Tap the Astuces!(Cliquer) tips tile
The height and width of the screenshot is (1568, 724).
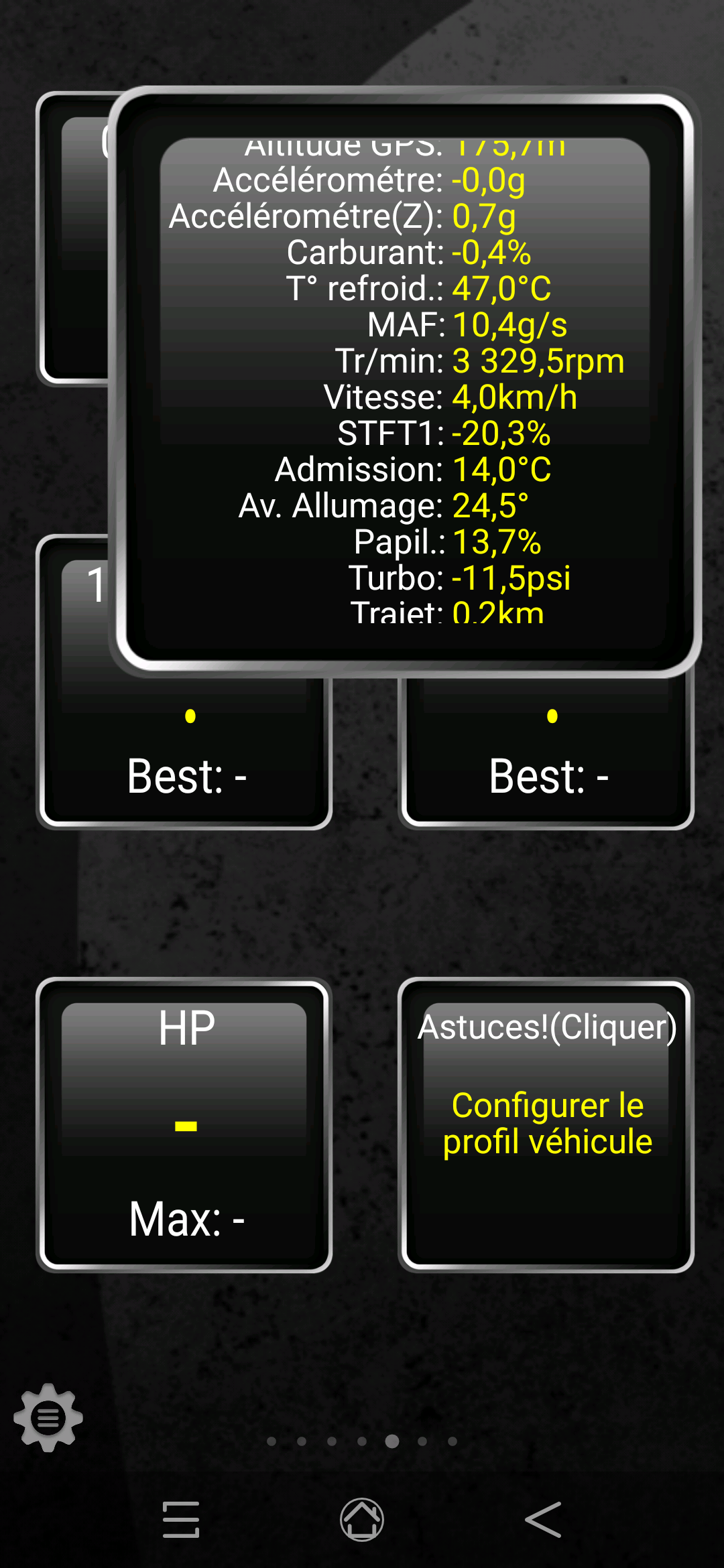(546, 1125)
